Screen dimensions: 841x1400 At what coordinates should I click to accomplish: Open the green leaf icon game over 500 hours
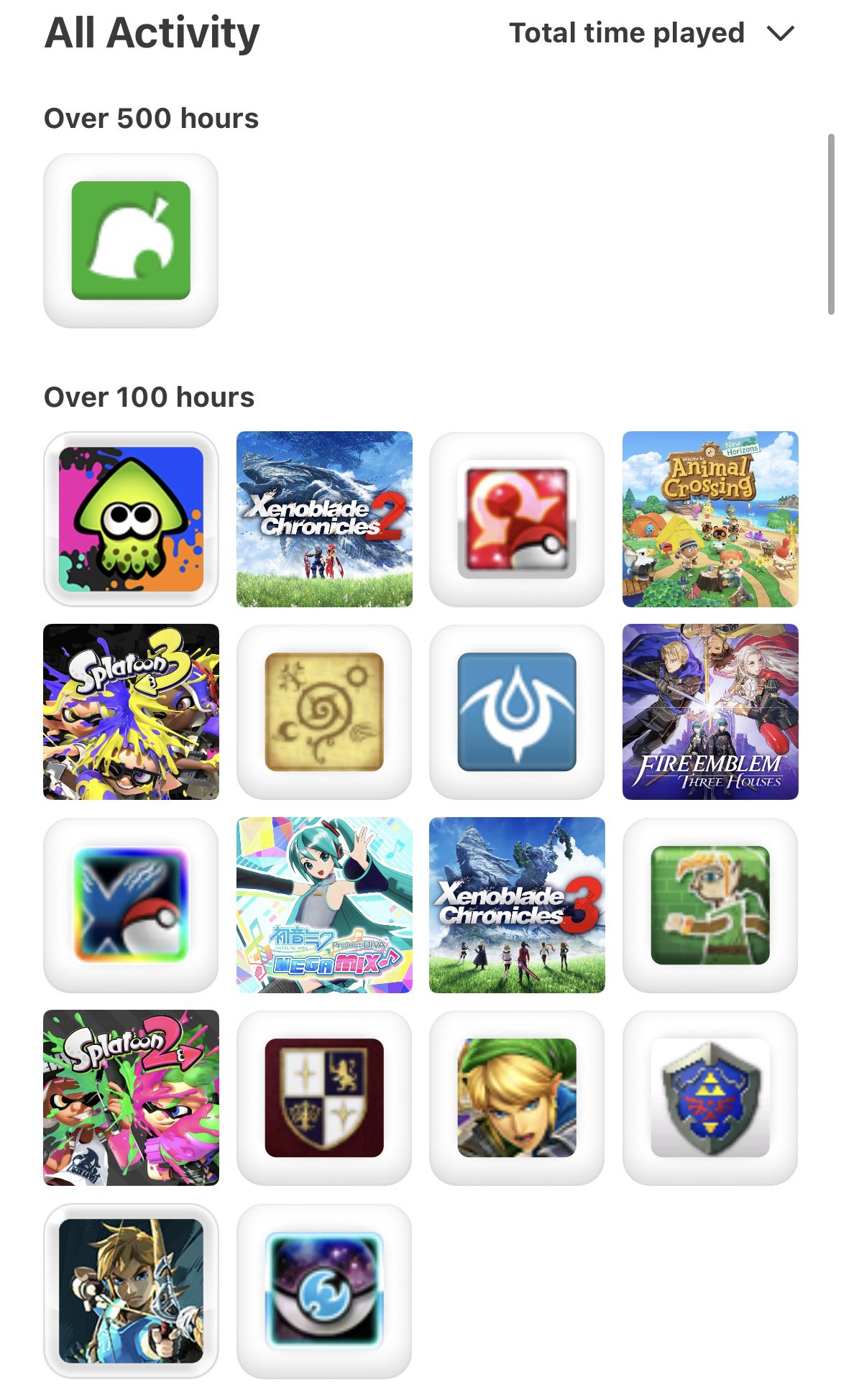pos(131,240)
